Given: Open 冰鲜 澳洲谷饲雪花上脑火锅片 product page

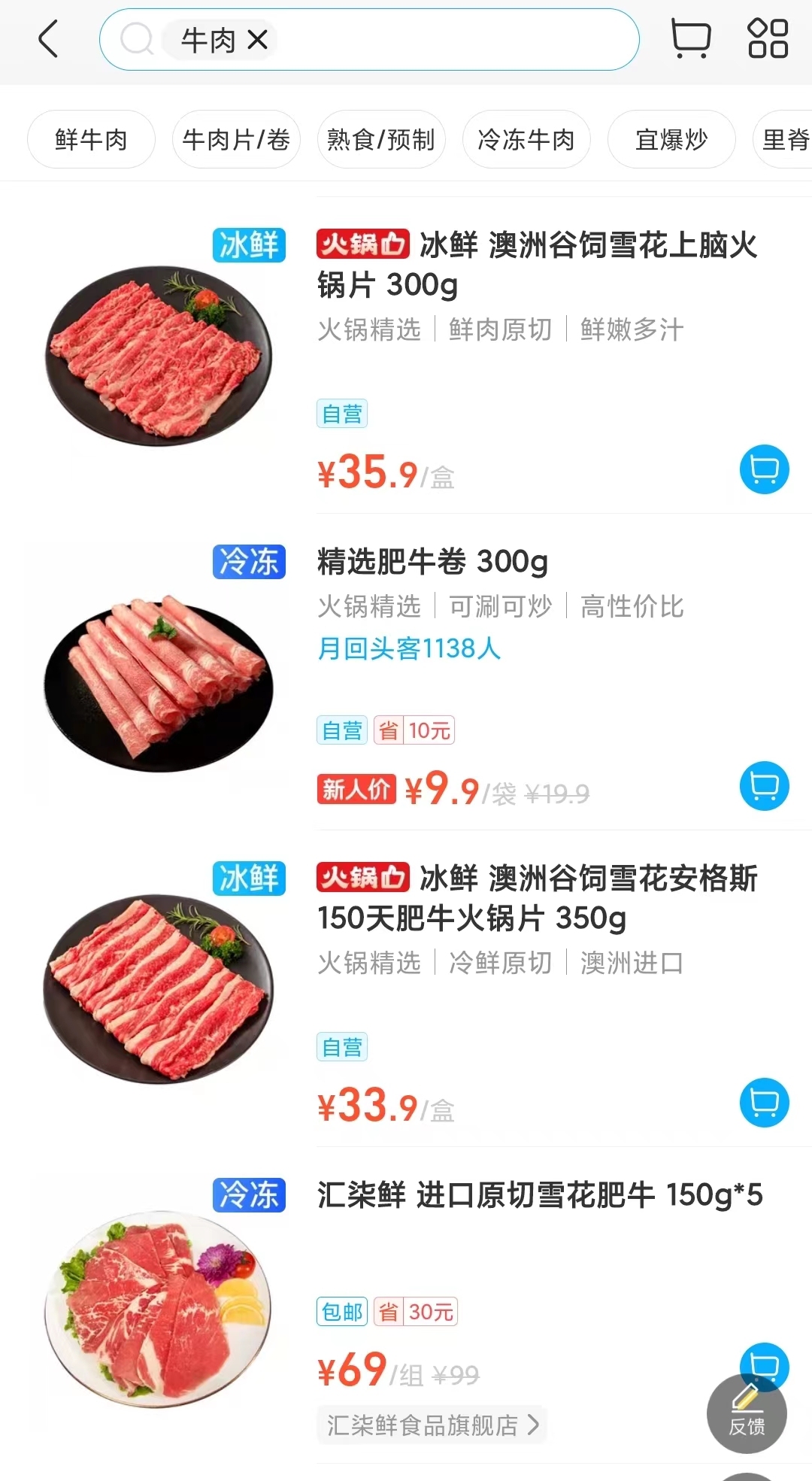Looking at the screenshot, I should tap(536, 264).
